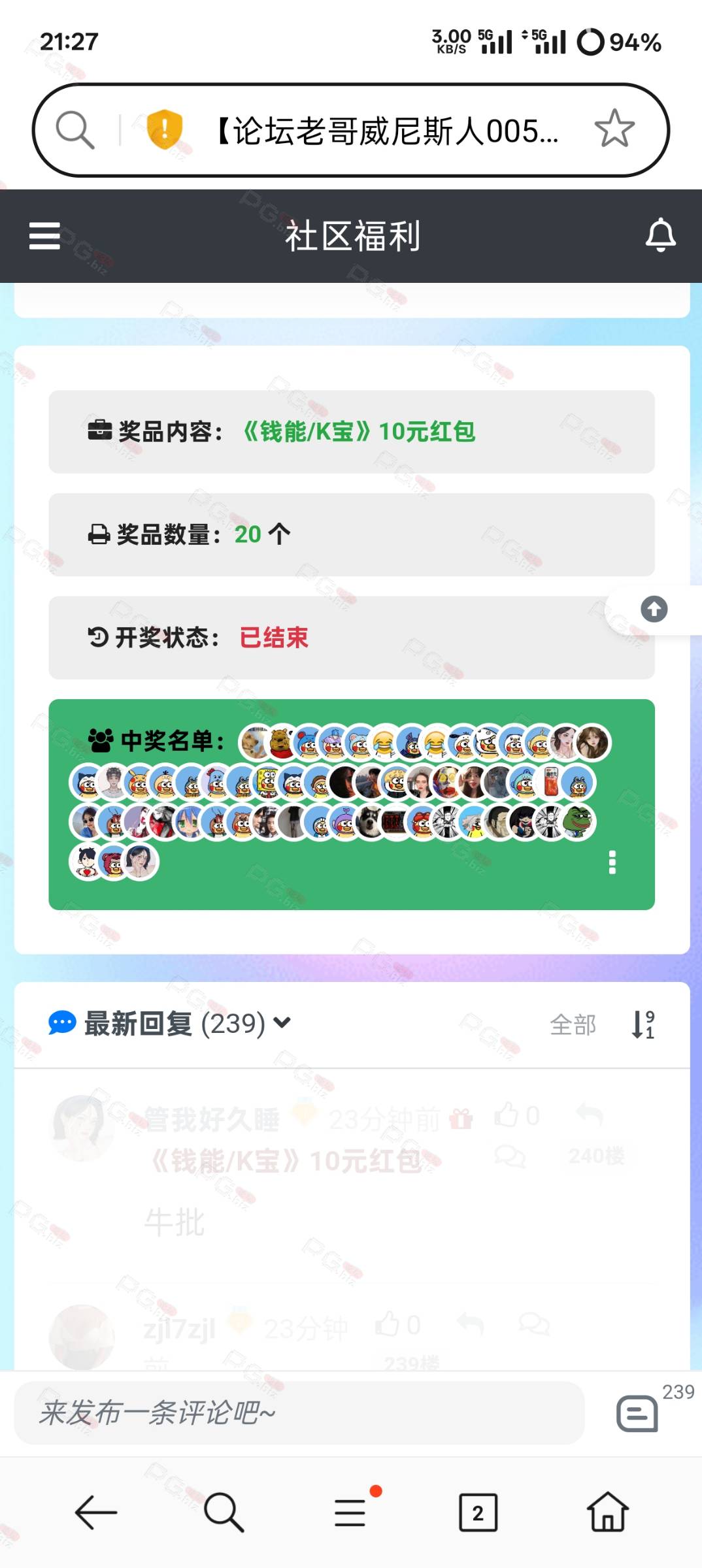Screen dimensions: 702x1568
Task: Expand the winners list three-dot menu
Action: 612,862
